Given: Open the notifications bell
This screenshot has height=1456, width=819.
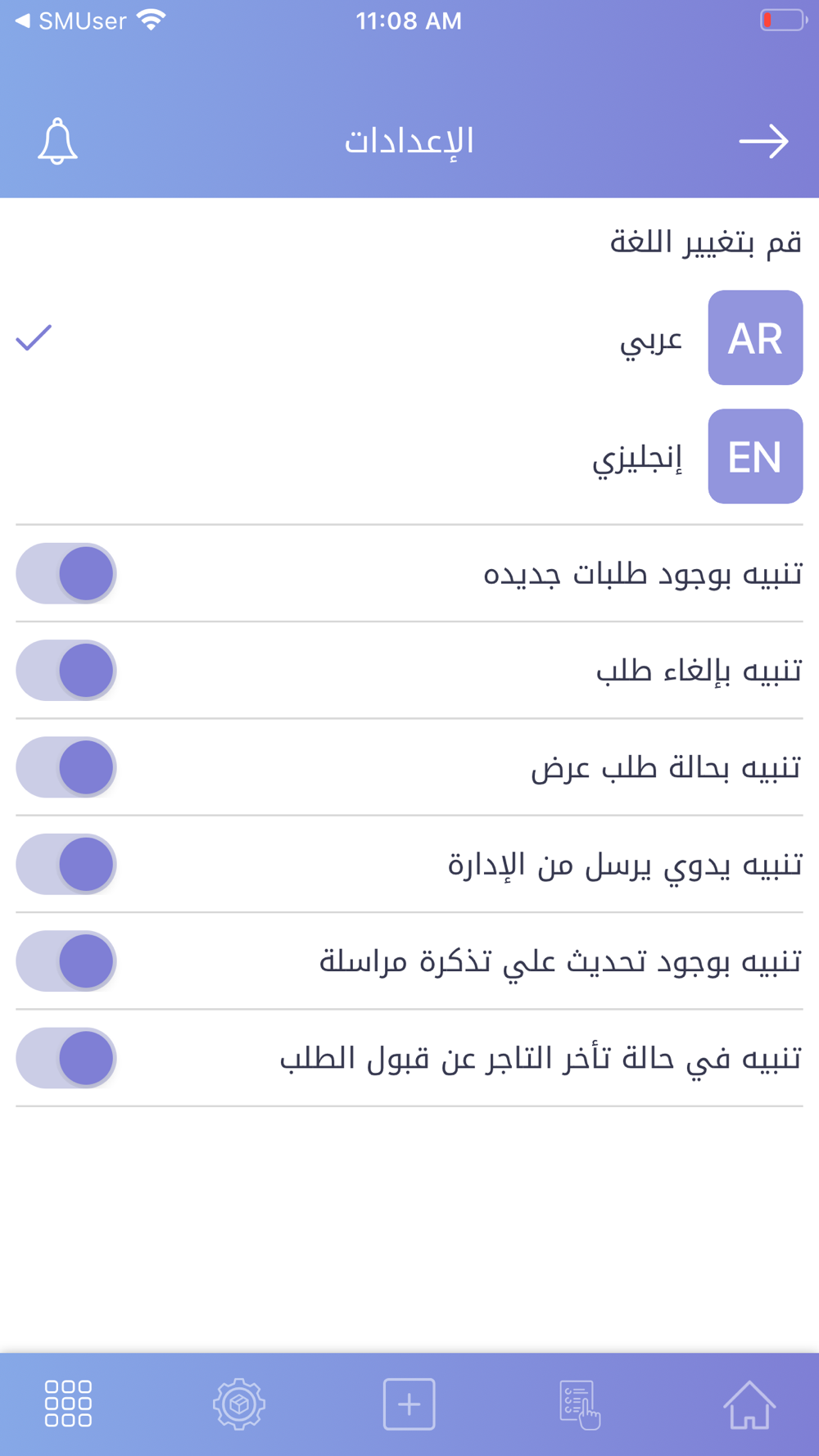Looking at the screenshot, I should (x=57, y=141).
